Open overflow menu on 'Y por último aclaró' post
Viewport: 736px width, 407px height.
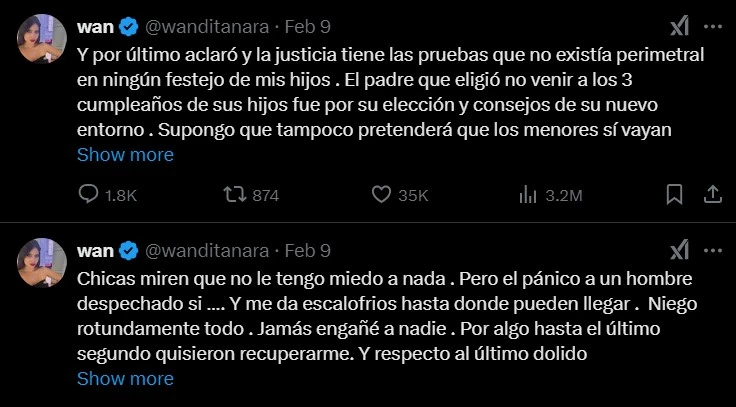coord(712,25)
